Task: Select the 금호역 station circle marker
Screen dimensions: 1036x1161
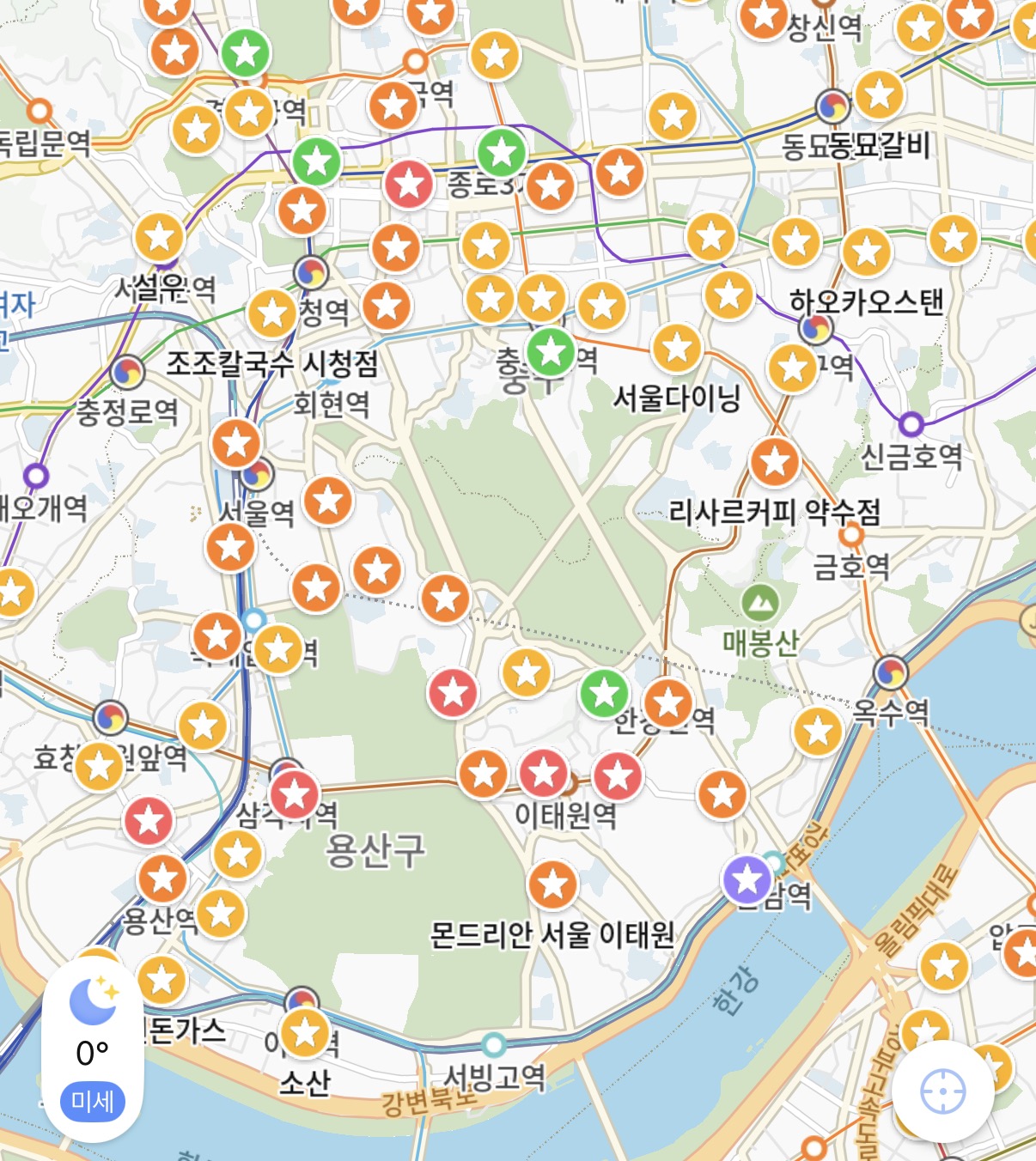Action: point(852,534)
